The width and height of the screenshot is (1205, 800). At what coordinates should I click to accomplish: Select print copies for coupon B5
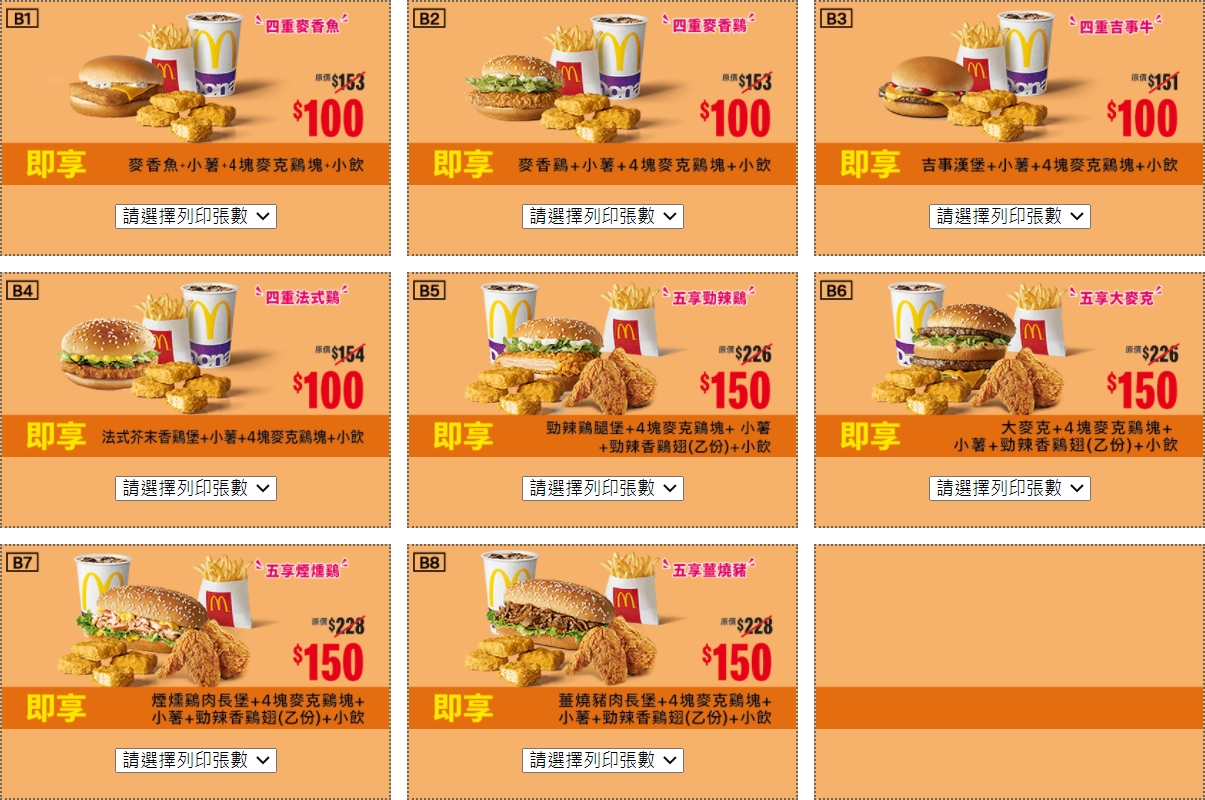[602, 488]
